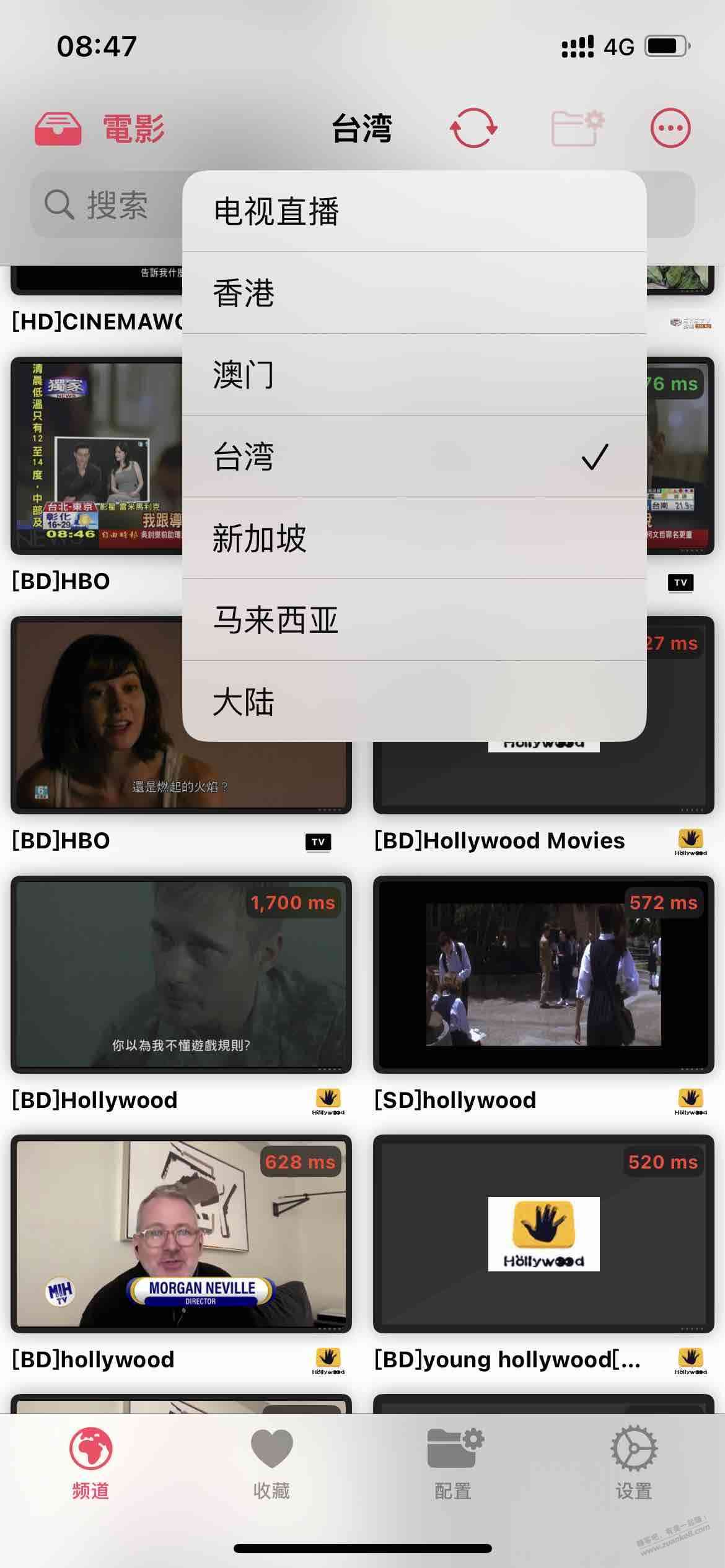
Task: Choose 香港 in the region list
Action: click(x=414, y=293)
